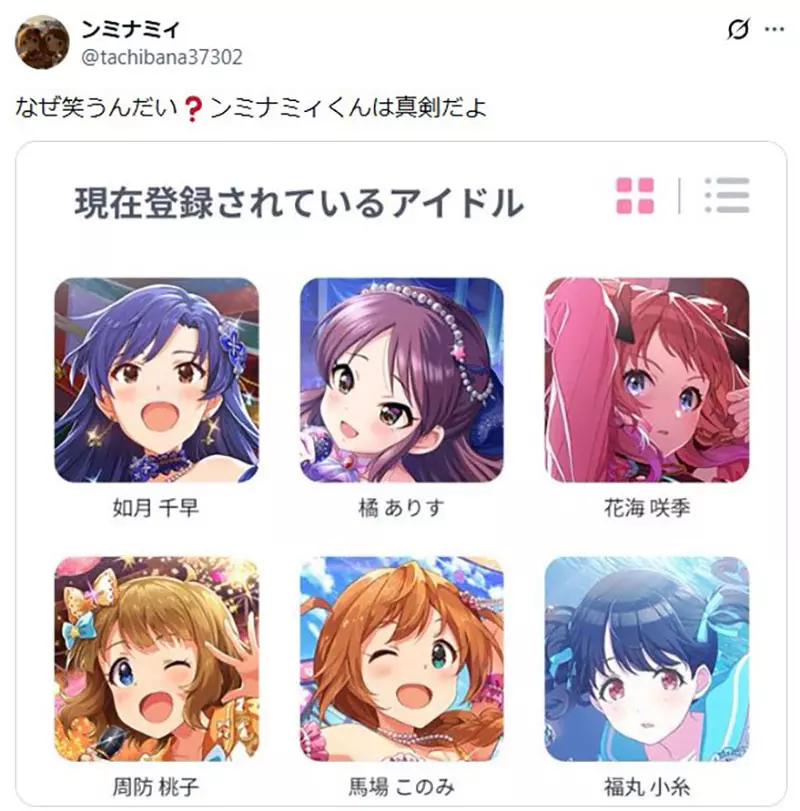Open the ンミナミィ profile avatar
This screenshot has height=811, width=800.
coord(42,33)
